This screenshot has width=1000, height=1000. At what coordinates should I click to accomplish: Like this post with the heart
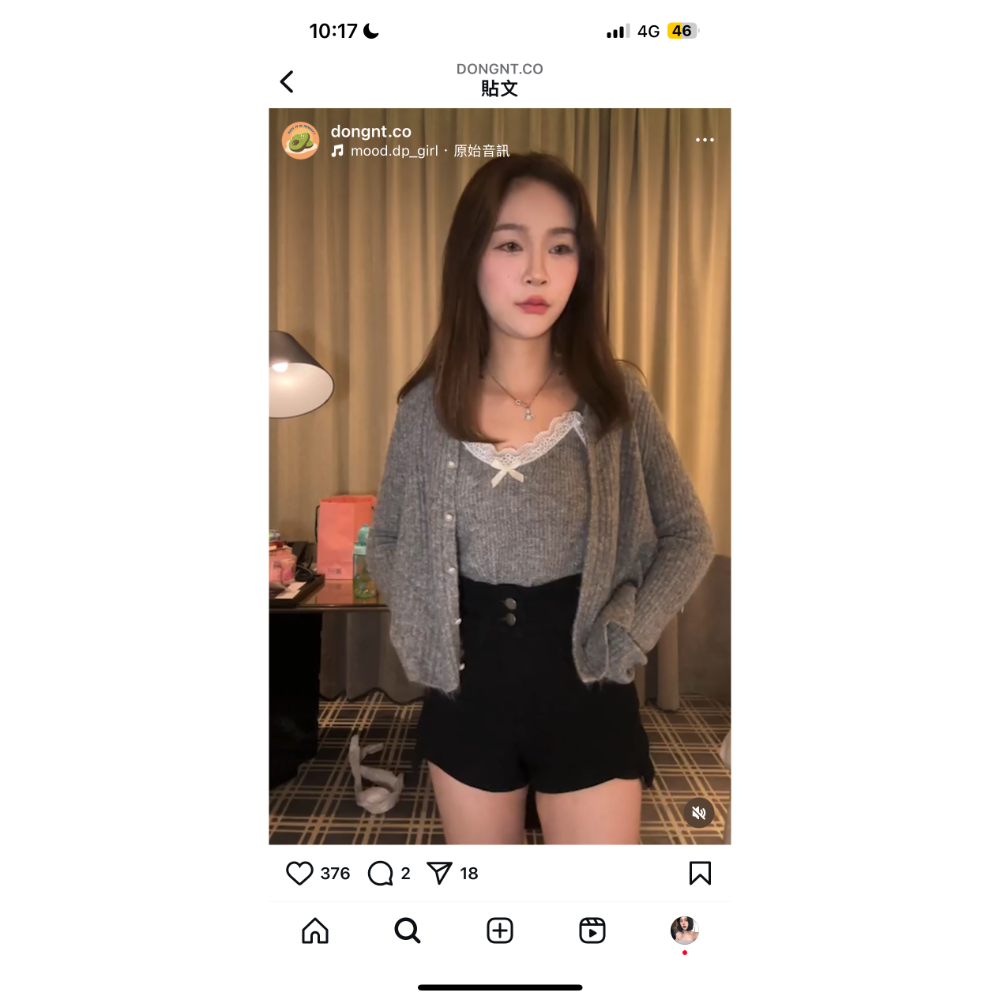[x=300, y=873]
